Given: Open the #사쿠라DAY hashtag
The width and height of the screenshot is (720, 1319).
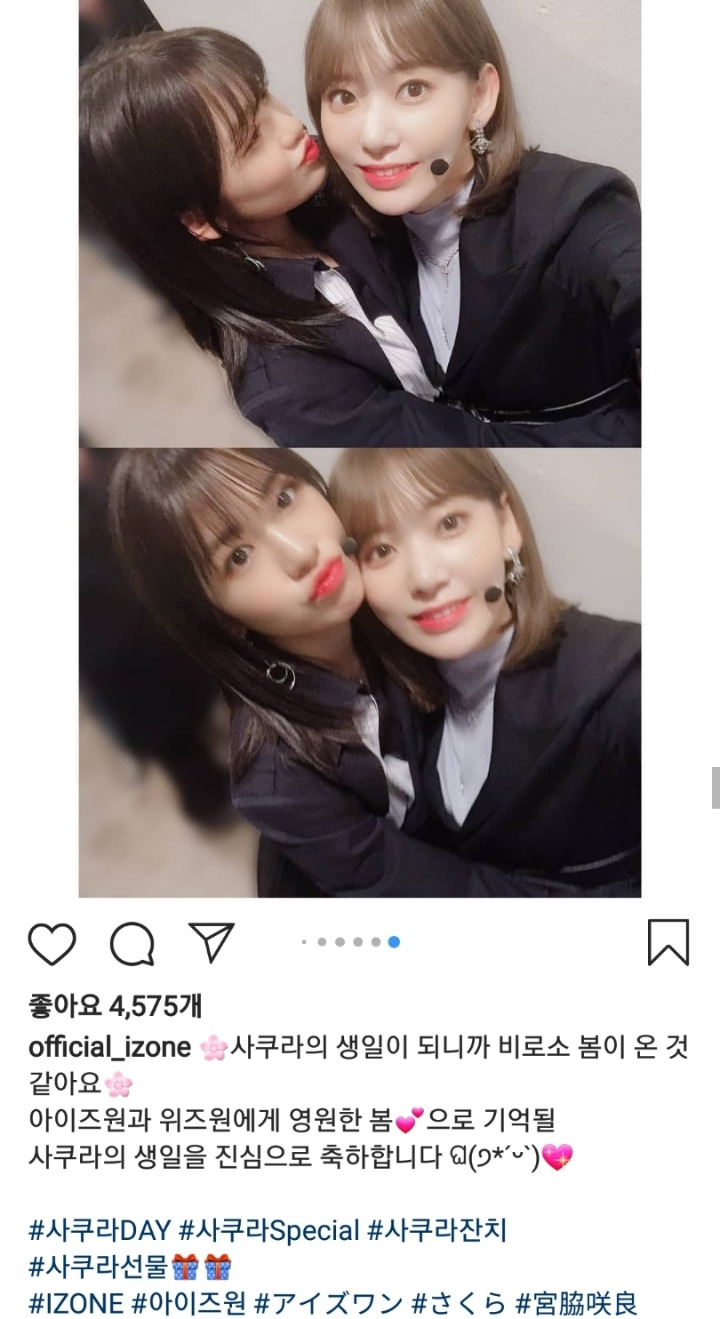Looking at the screenshot, I should click(x=100, y=1229).
